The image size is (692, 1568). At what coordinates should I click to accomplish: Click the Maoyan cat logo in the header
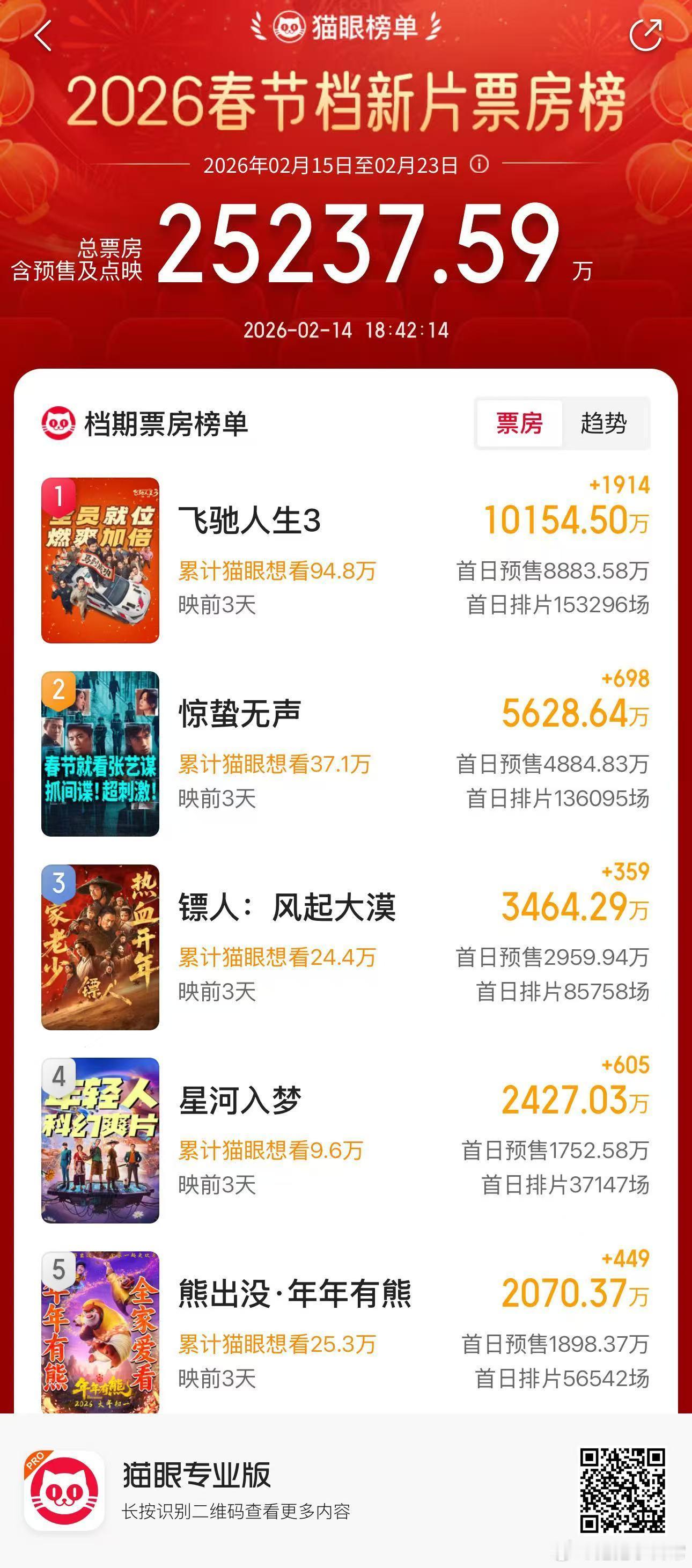click(x=289, y=27)
